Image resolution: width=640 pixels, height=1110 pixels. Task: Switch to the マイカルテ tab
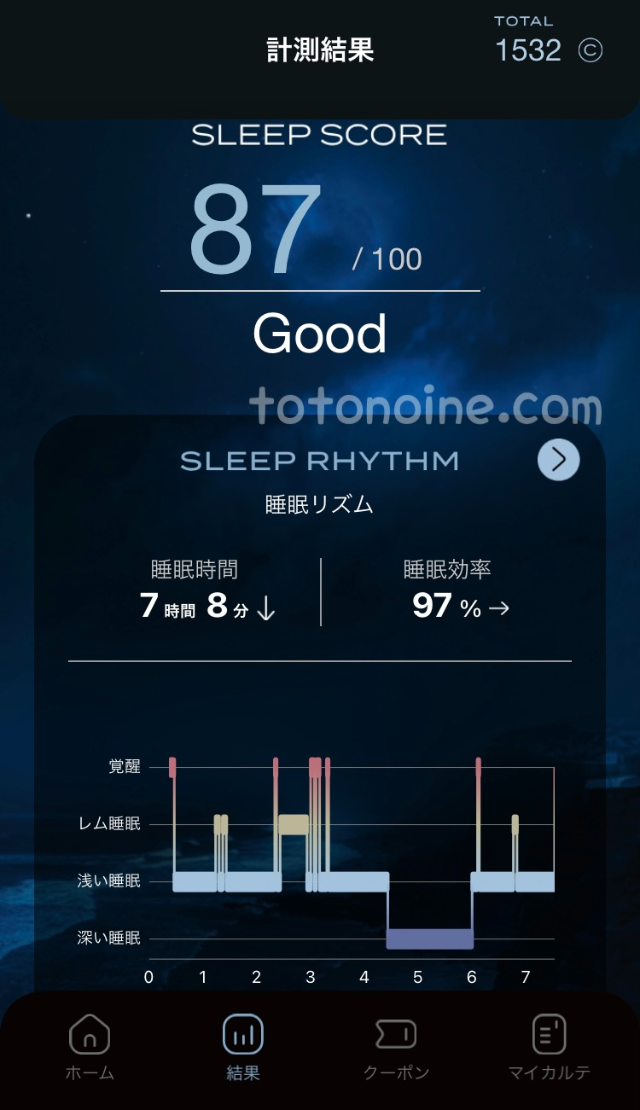[x=549, y=1047]
